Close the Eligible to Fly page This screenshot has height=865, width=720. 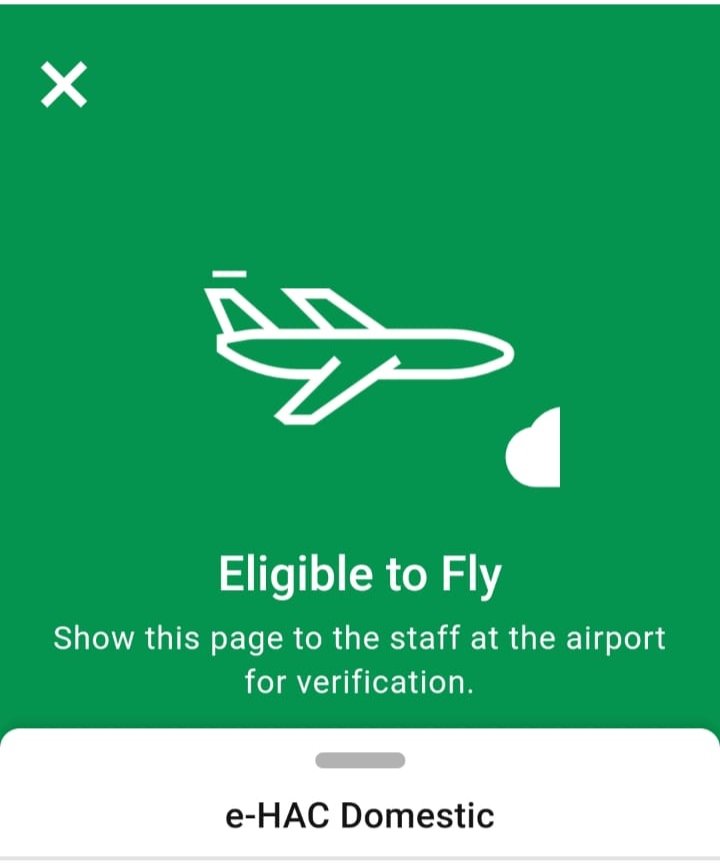pos(64,84)
